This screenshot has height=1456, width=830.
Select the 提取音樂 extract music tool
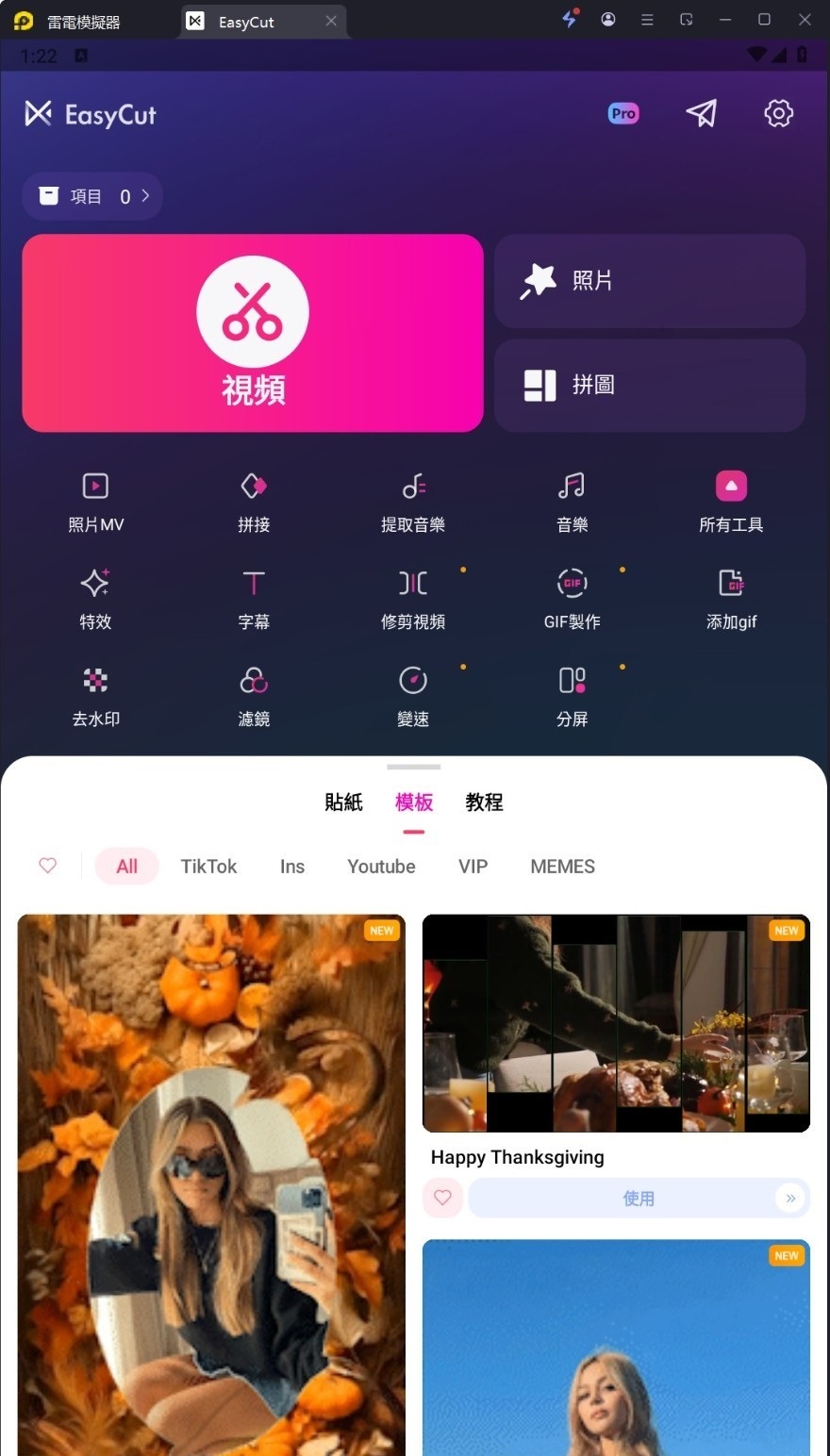[x=413, y=502]
